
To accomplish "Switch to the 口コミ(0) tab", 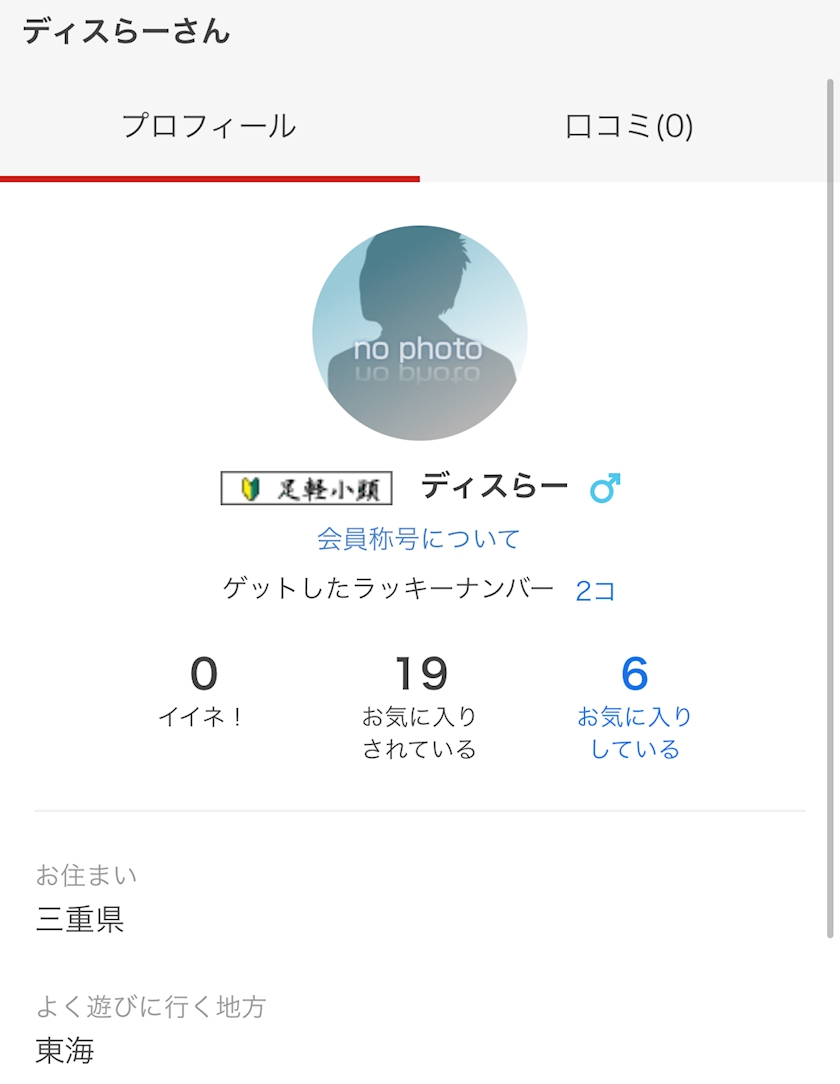I will coord(628,127).
